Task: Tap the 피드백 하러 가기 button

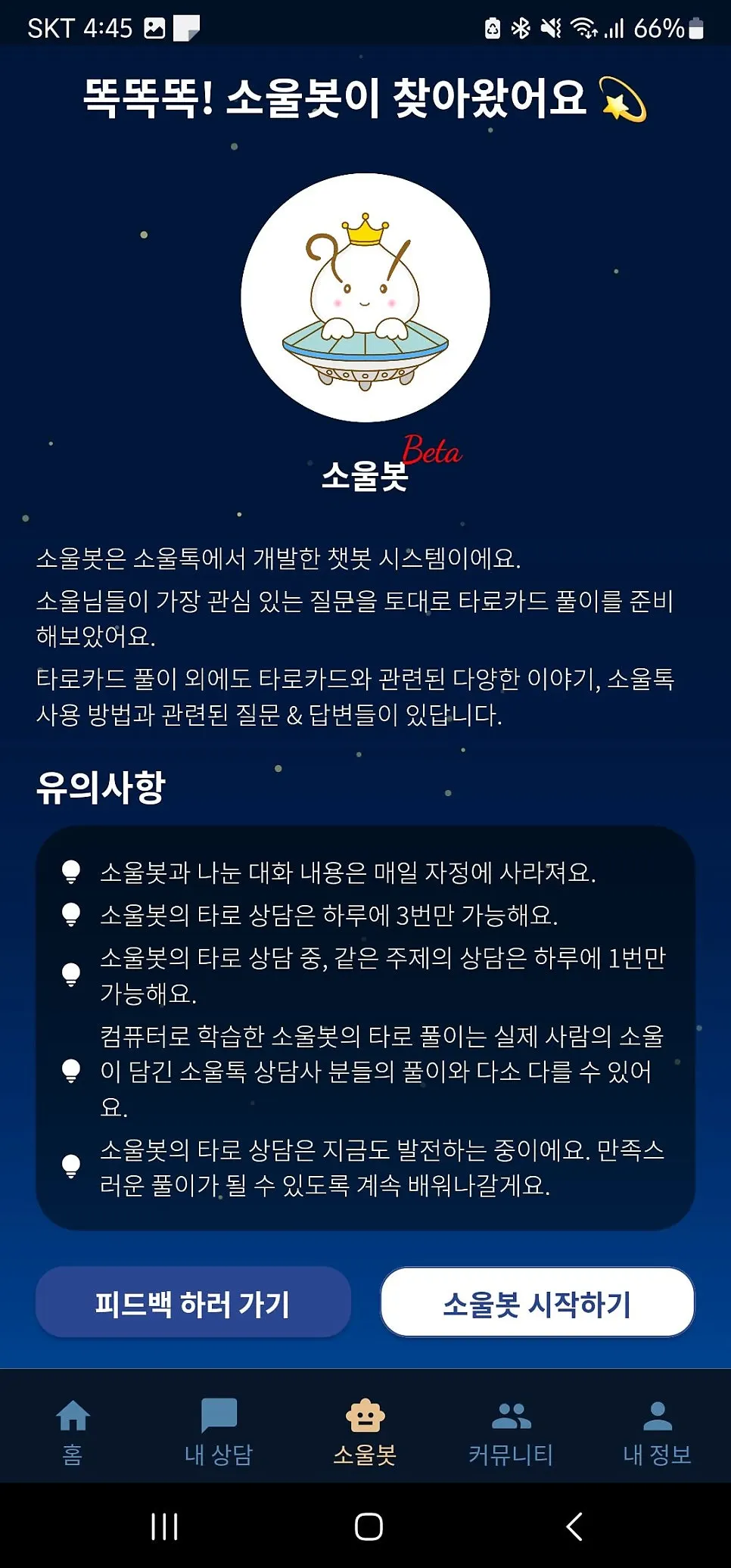Action: point(193,1302)
